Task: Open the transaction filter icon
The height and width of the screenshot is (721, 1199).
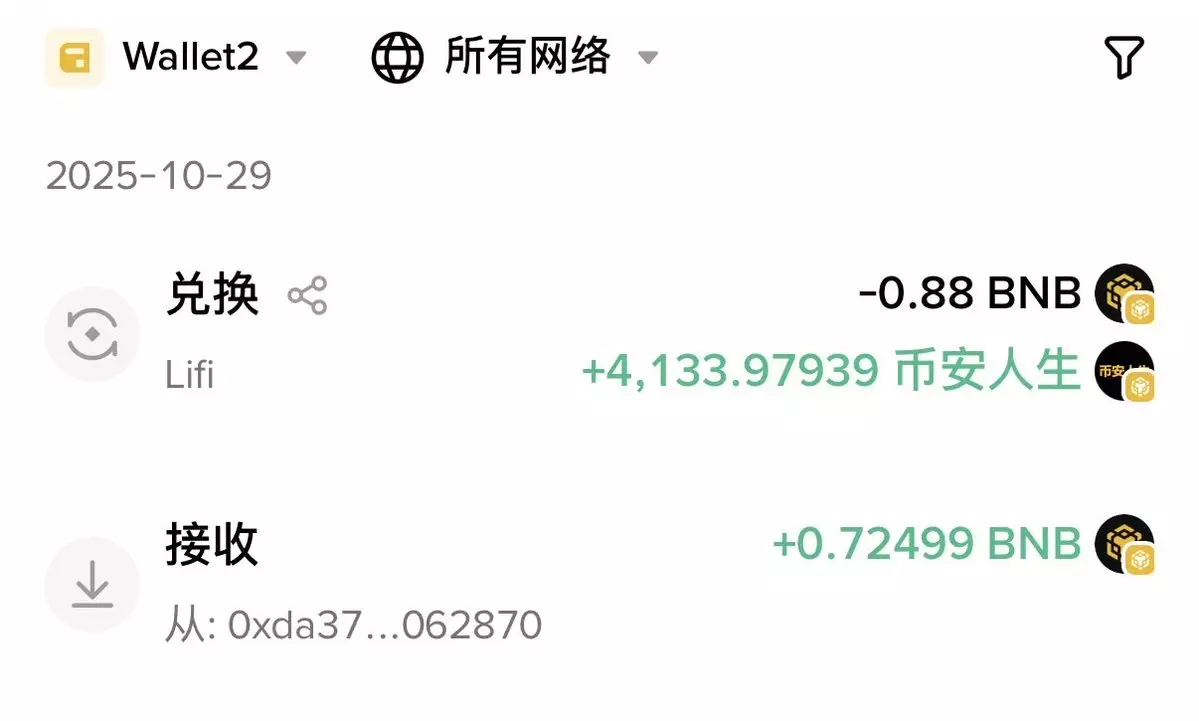Action: click(1124, 59)
